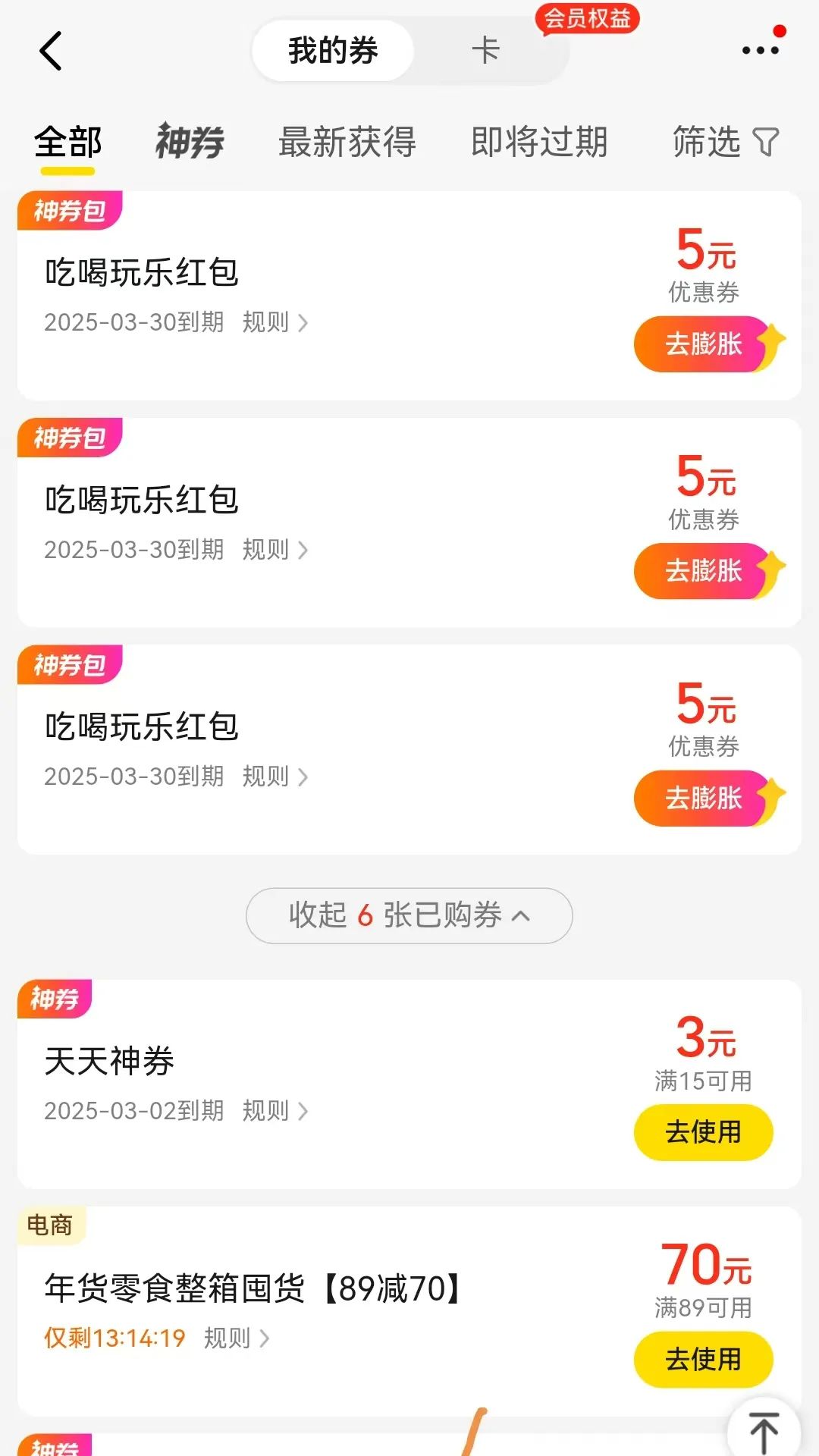The height and width of the screenshot is (1456, 819).
Task: Go back using the top-left arrow
Action: [x=50, y=52]
